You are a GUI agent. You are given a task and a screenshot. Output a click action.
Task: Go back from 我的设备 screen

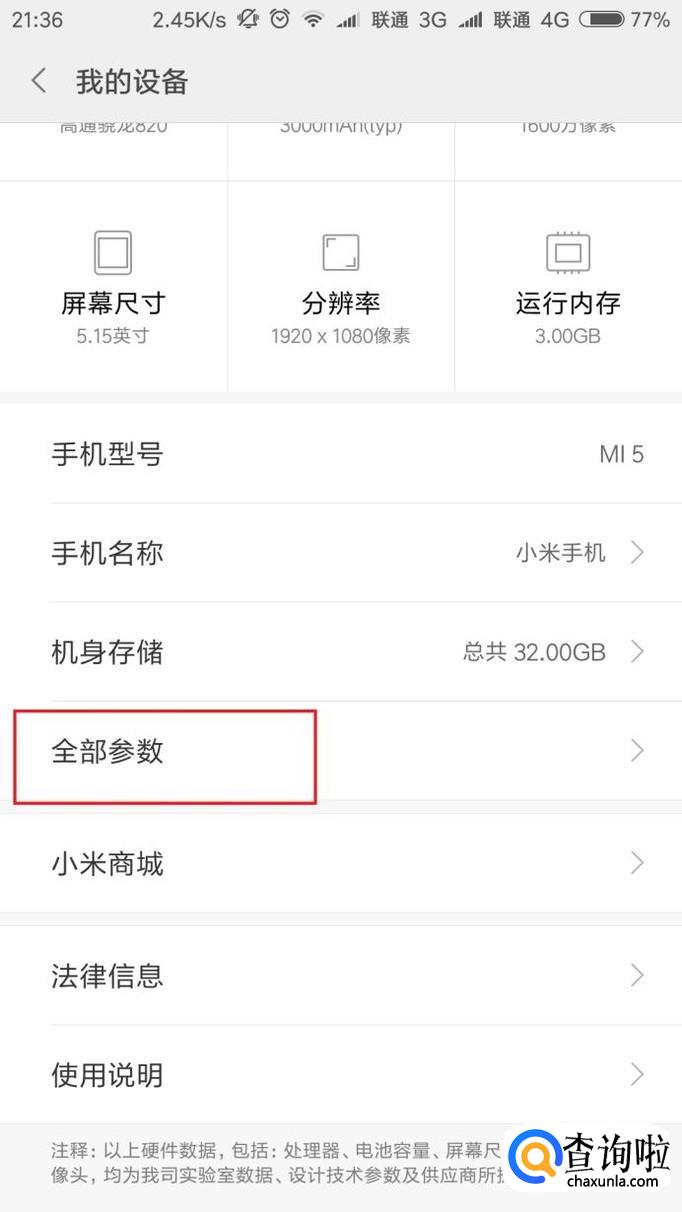[x=39, y=81]
